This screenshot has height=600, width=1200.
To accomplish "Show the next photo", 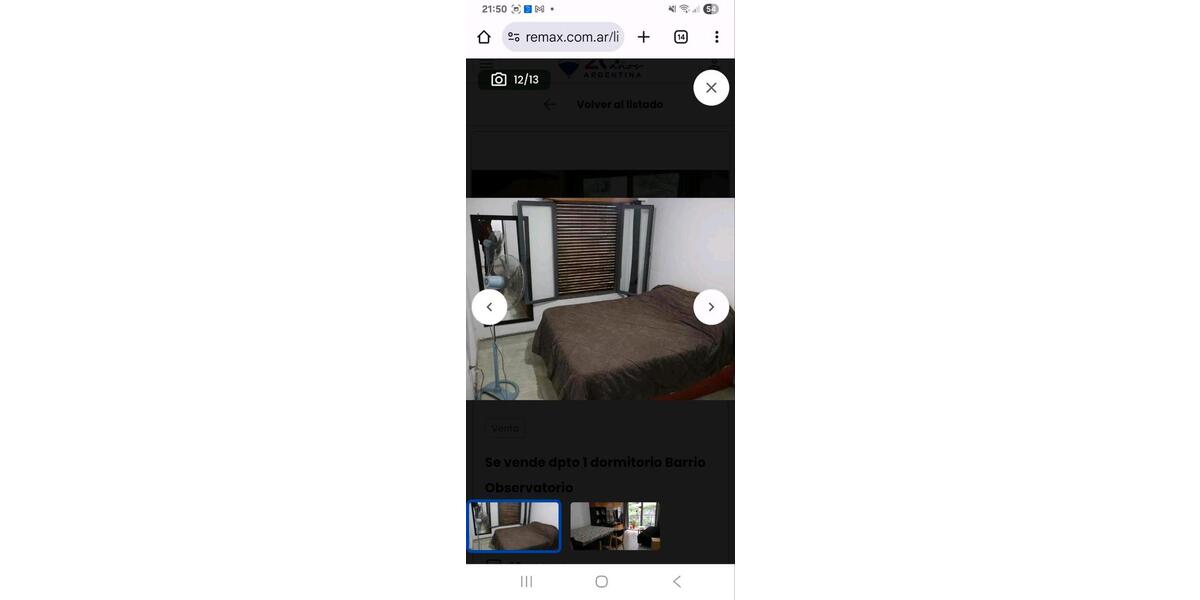I will click(x=711, y=307).
